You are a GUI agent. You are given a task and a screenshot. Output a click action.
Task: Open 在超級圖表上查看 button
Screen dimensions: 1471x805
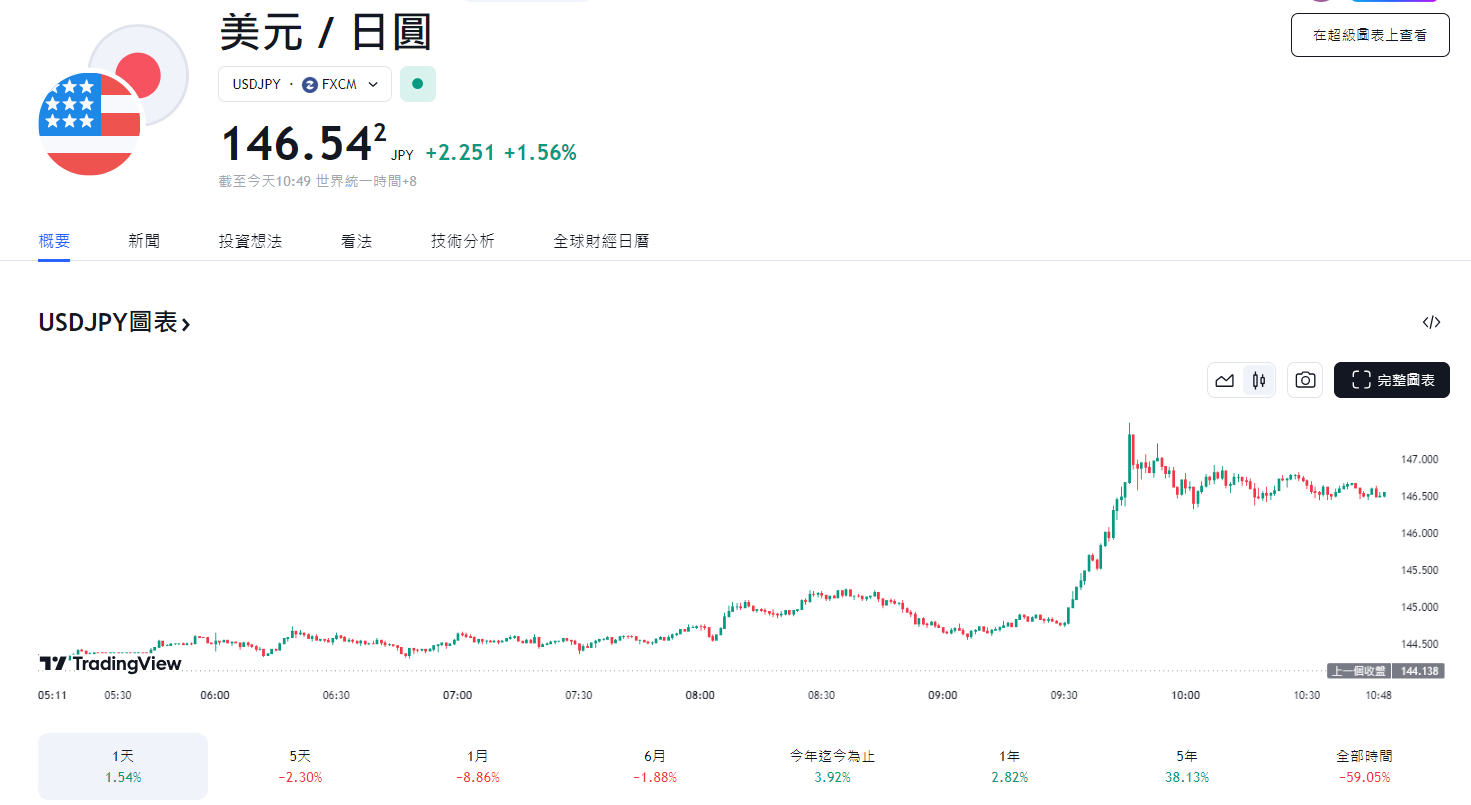[1369, 35]
